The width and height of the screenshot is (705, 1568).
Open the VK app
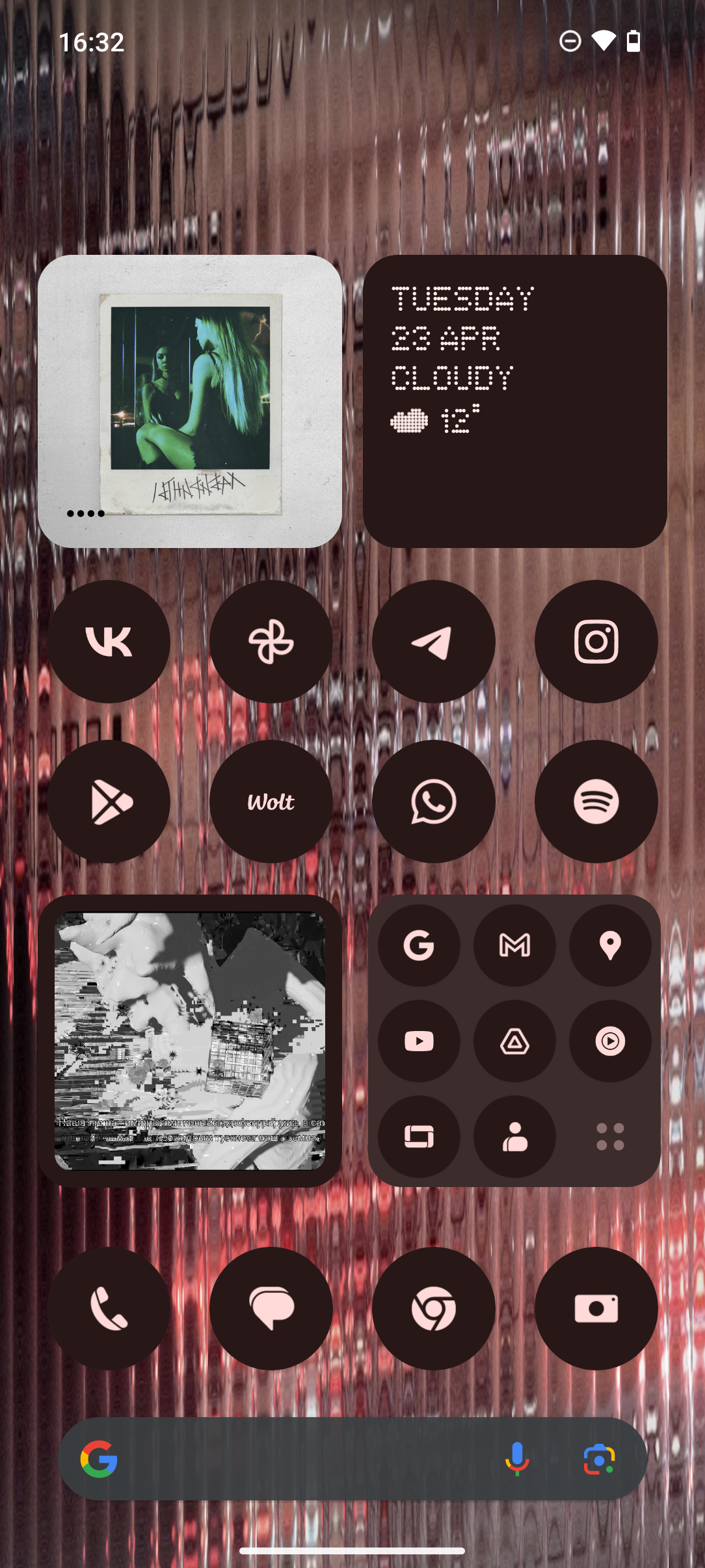coord(109,642)
